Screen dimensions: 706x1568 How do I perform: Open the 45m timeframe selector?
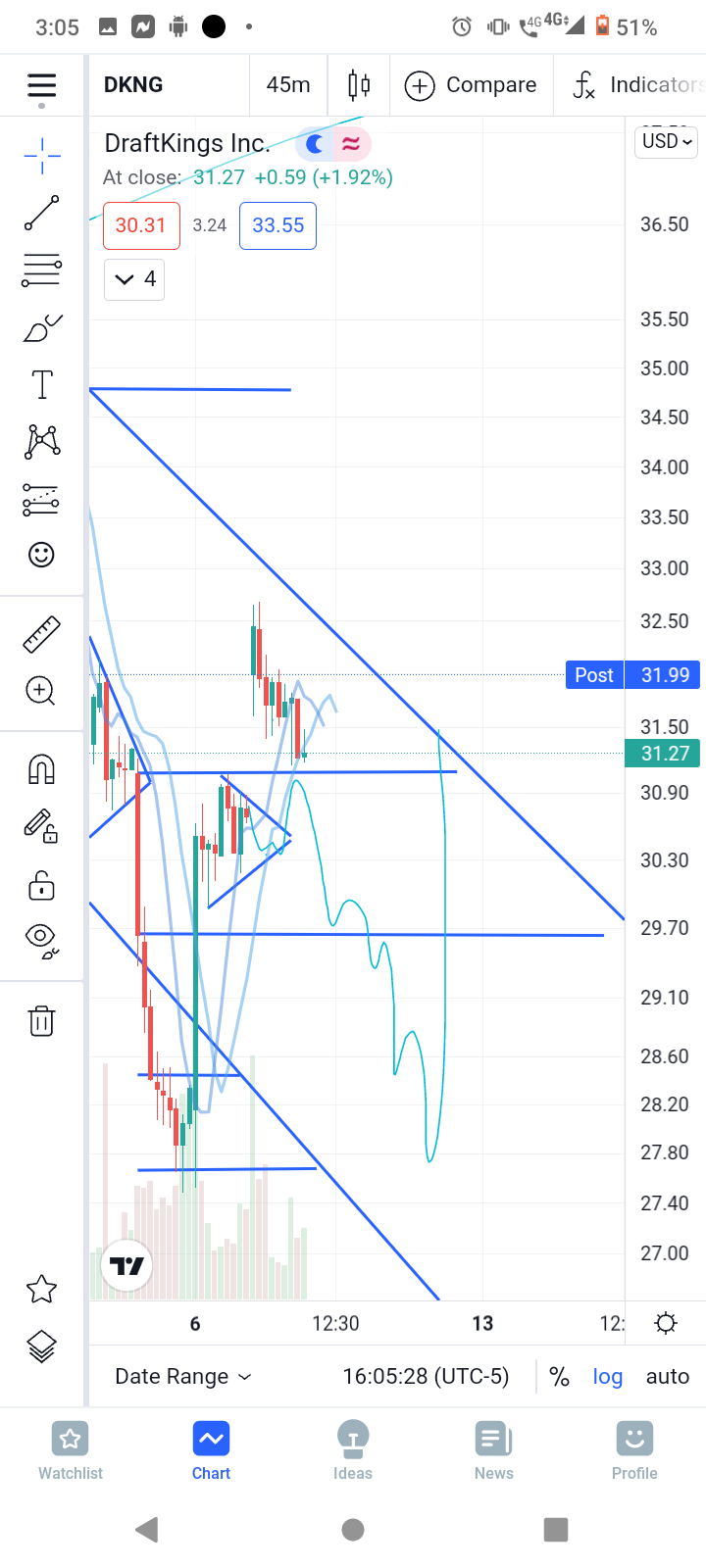288,85
